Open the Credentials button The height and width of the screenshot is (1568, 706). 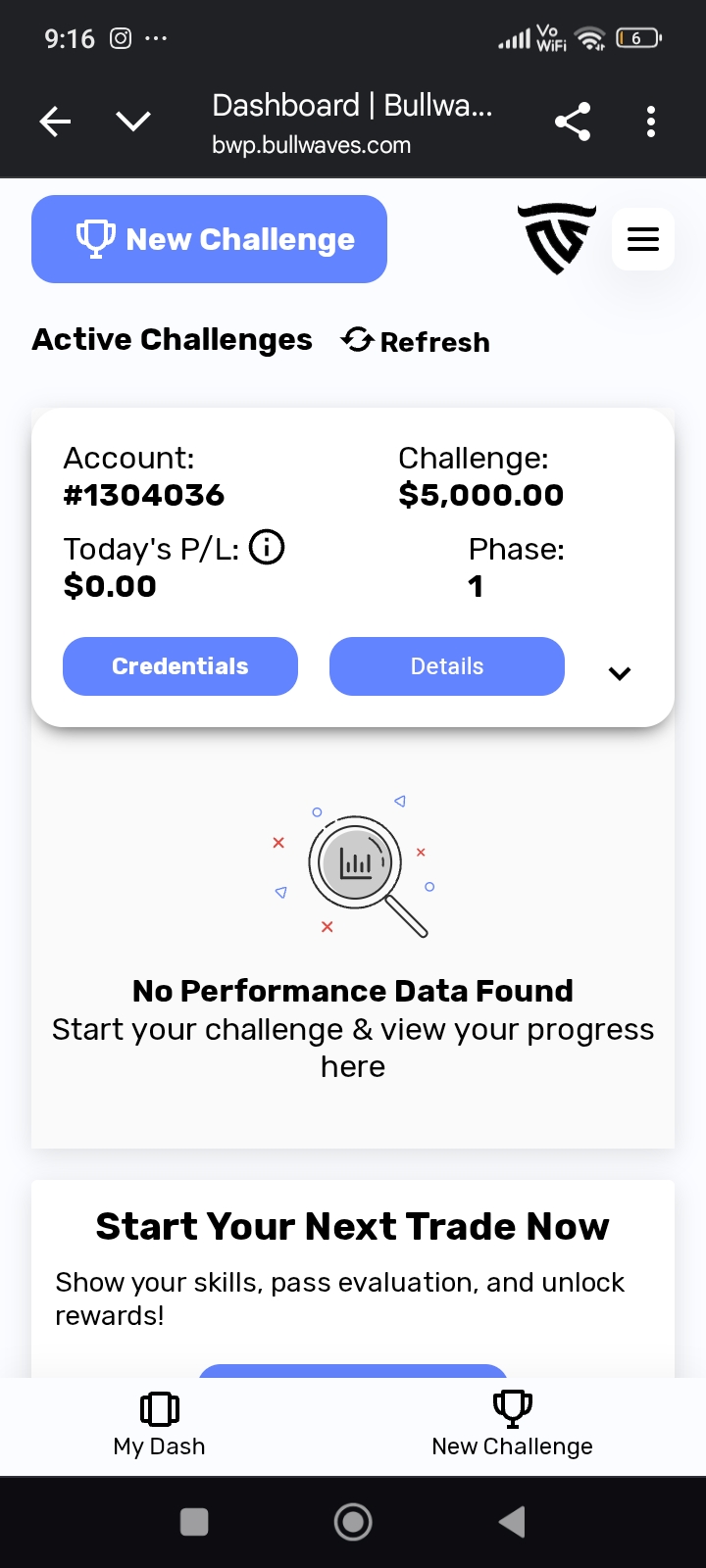180,666
